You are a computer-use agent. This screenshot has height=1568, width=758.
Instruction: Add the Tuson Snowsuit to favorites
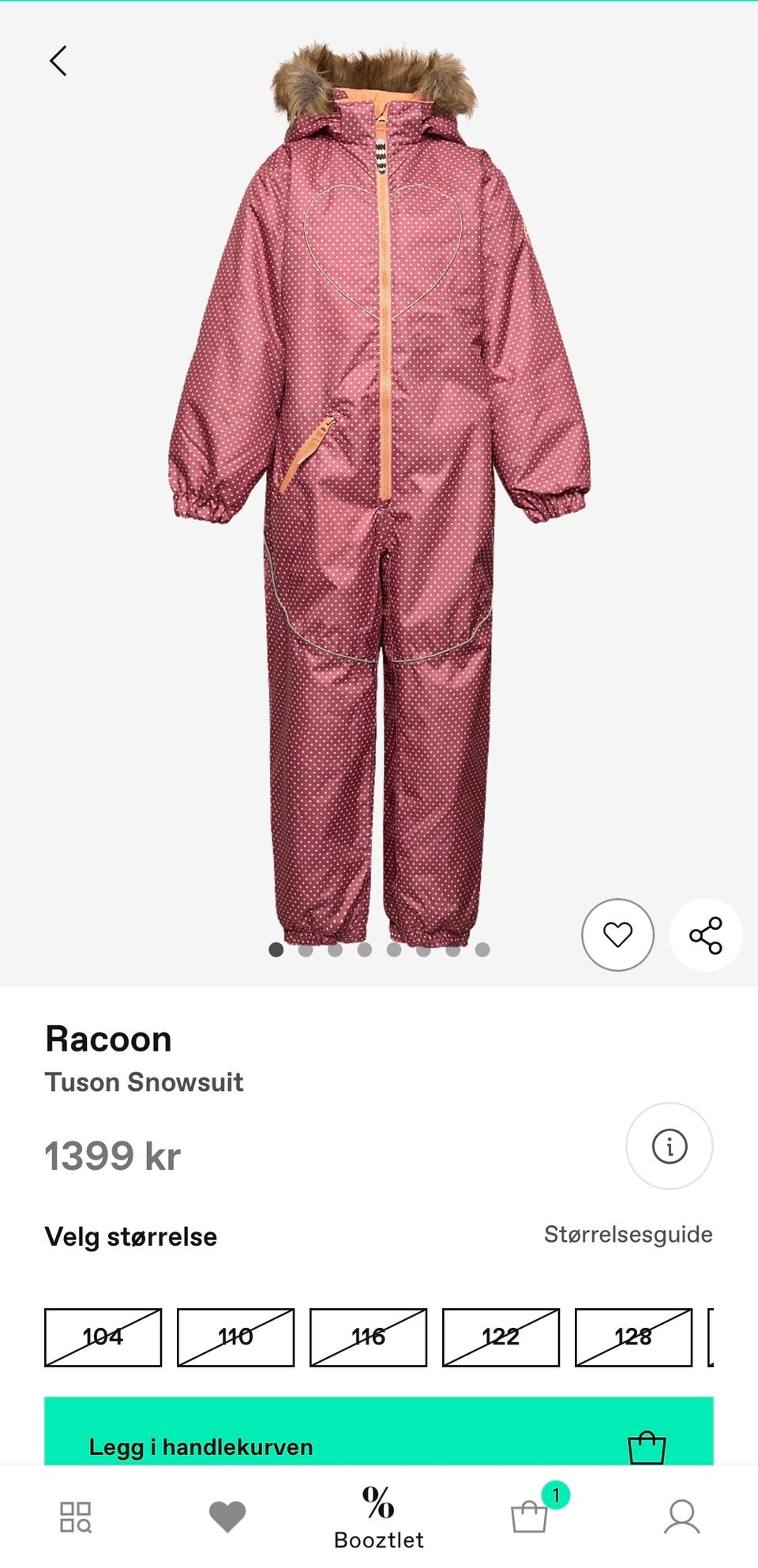pos(617,934)
